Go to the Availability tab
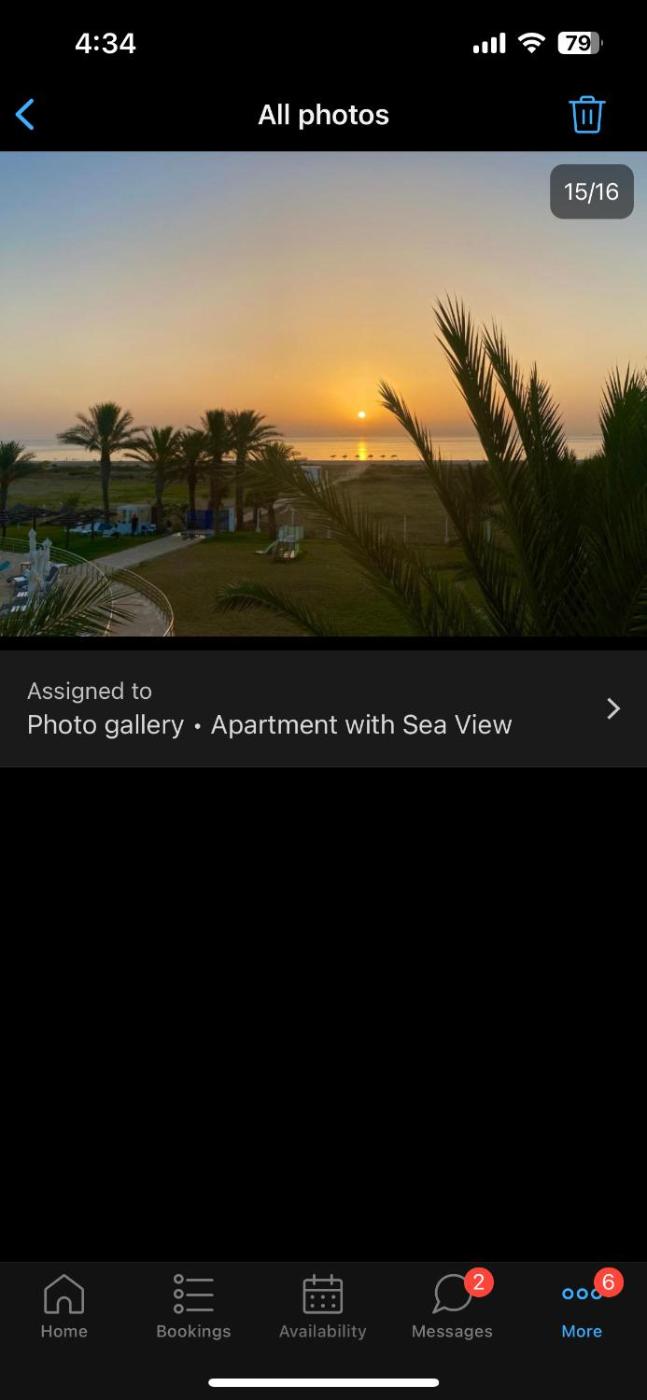This screenshot has height=1400, width=647. [x=322, y=1306]
